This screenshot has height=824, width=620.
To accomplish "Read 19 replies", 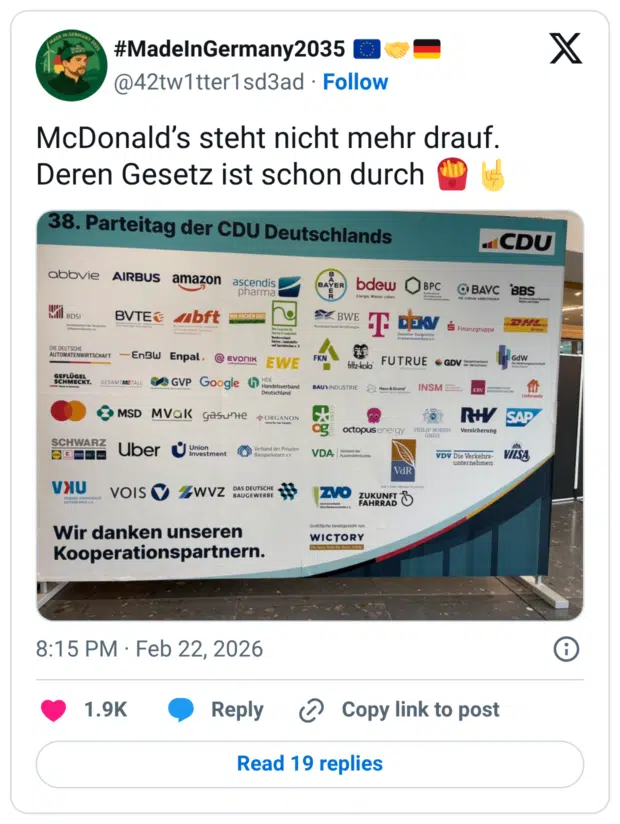I will (310, 764).
